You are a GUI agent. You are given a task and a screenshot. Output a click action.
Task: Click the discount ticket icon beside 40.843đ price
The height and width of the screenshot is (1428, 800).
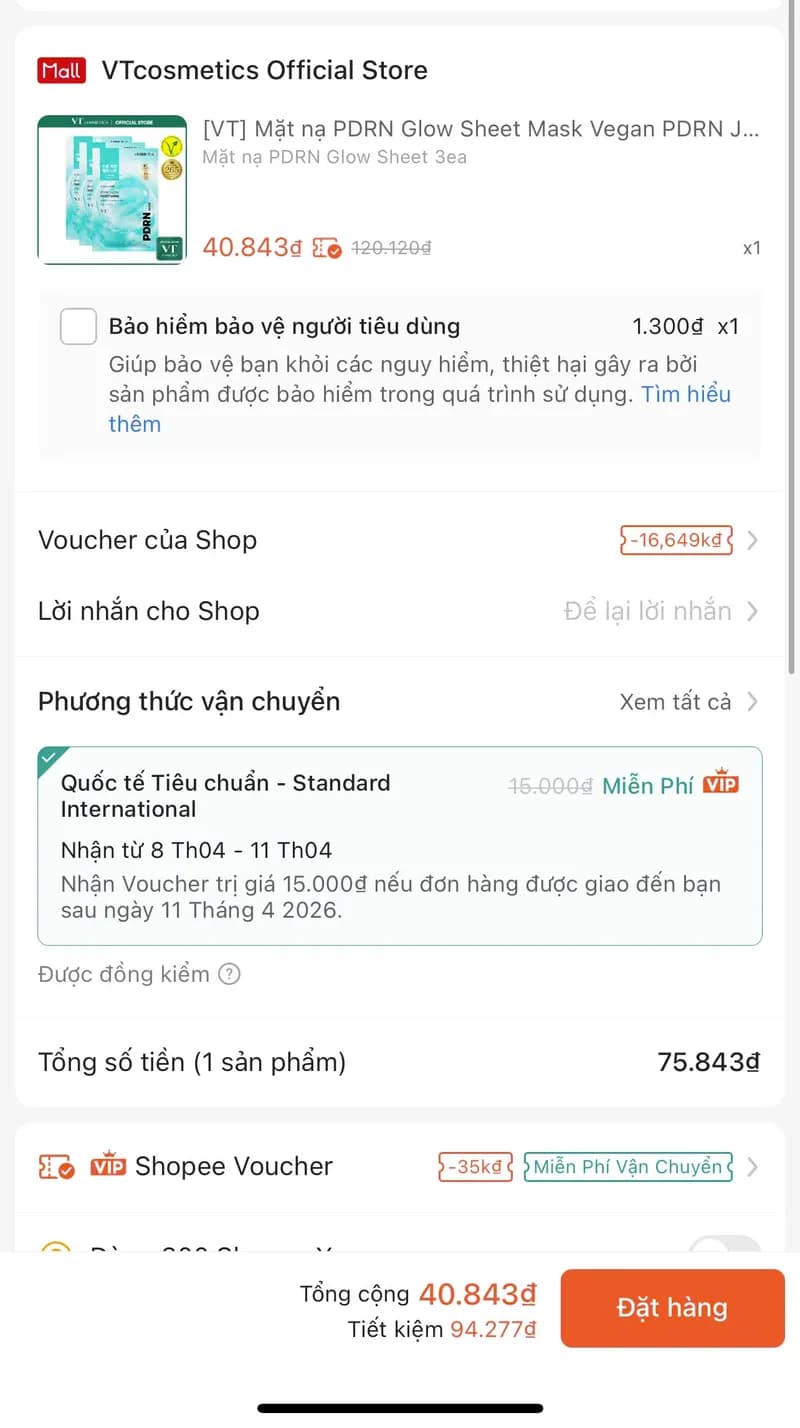coord(324,248)
